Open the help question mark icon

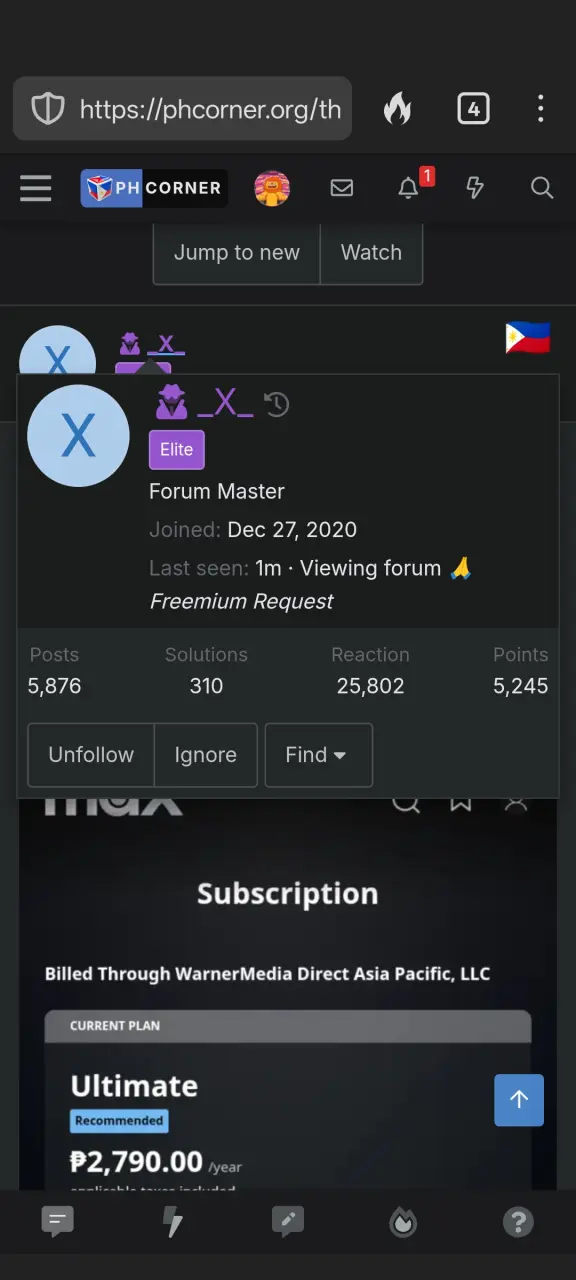[x=518, y=1221]
